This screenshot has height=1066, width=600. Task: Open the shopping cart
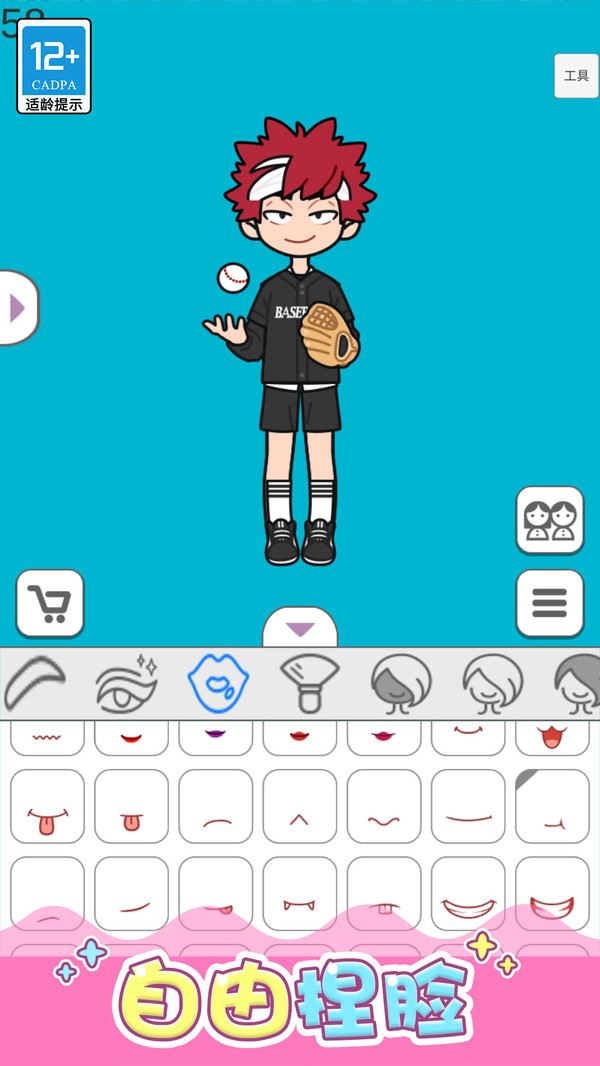click(x=50, y=603)
